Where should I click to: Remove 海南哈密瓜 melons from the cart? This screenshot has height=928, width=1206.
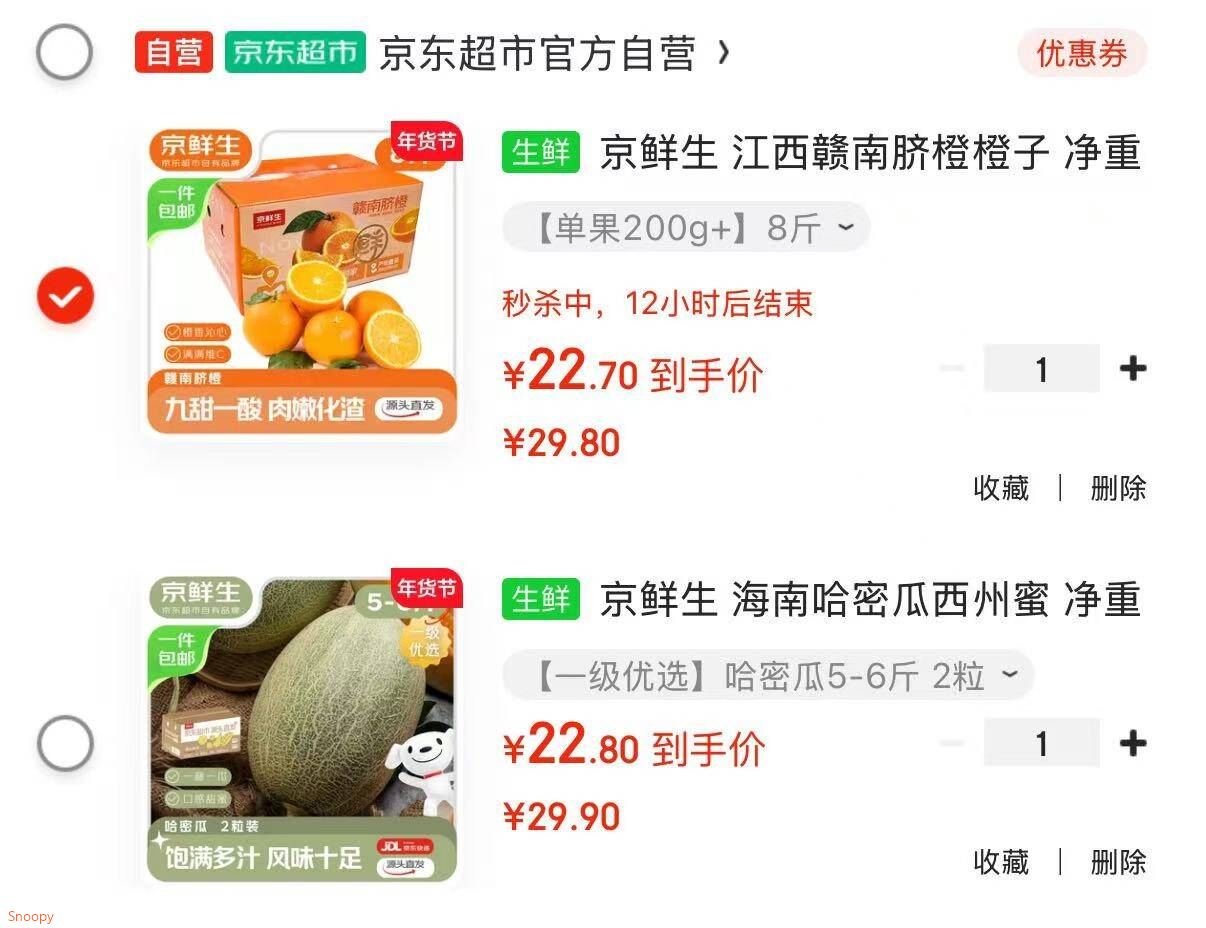[1118, 862]
